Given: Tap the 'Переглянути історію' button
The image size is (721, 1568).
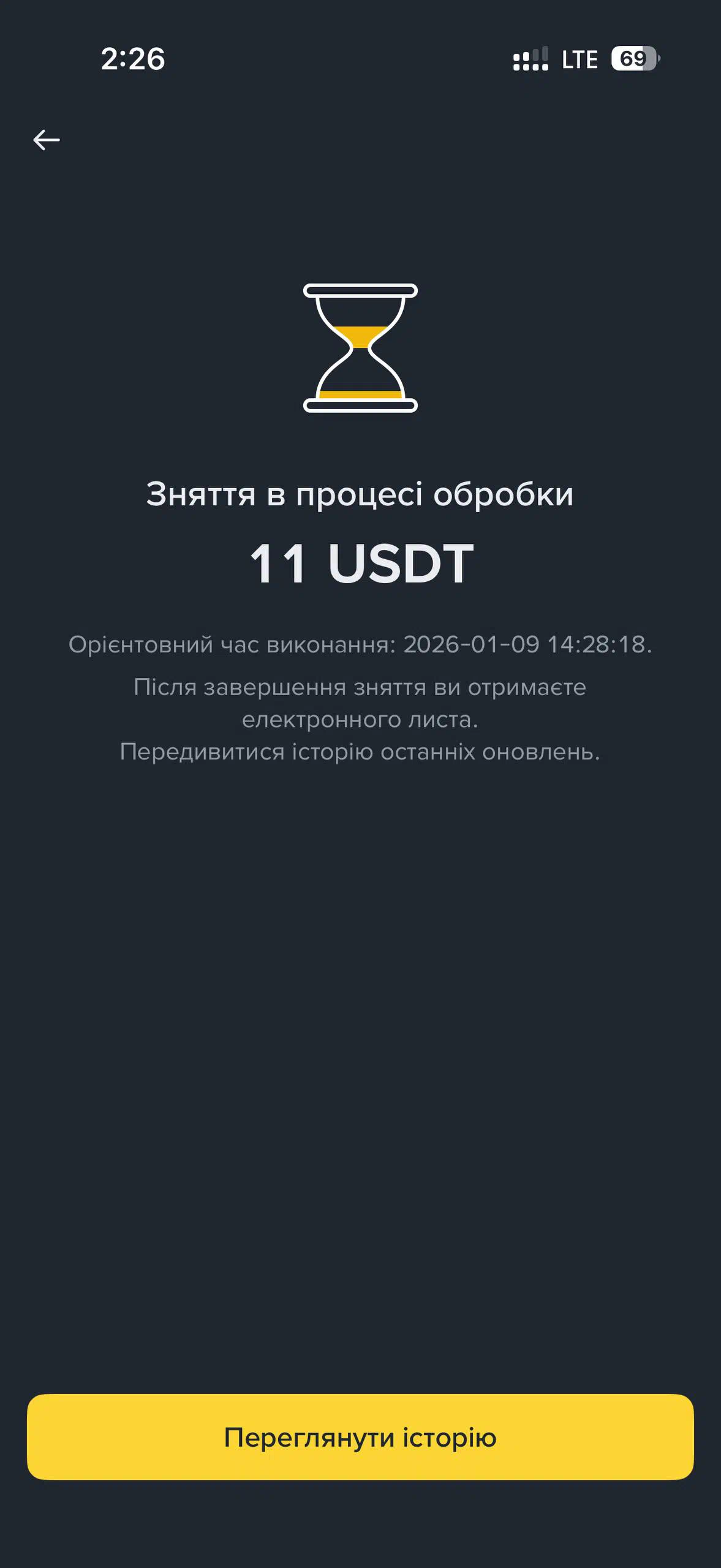Looking at the screenshot, I should (360, 1437).
